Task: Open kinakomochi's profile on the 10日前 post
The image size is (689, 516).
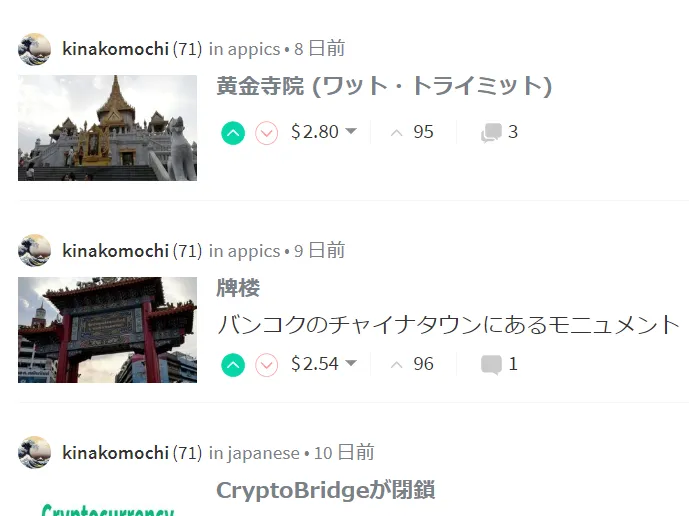Action: pos(115,453)
